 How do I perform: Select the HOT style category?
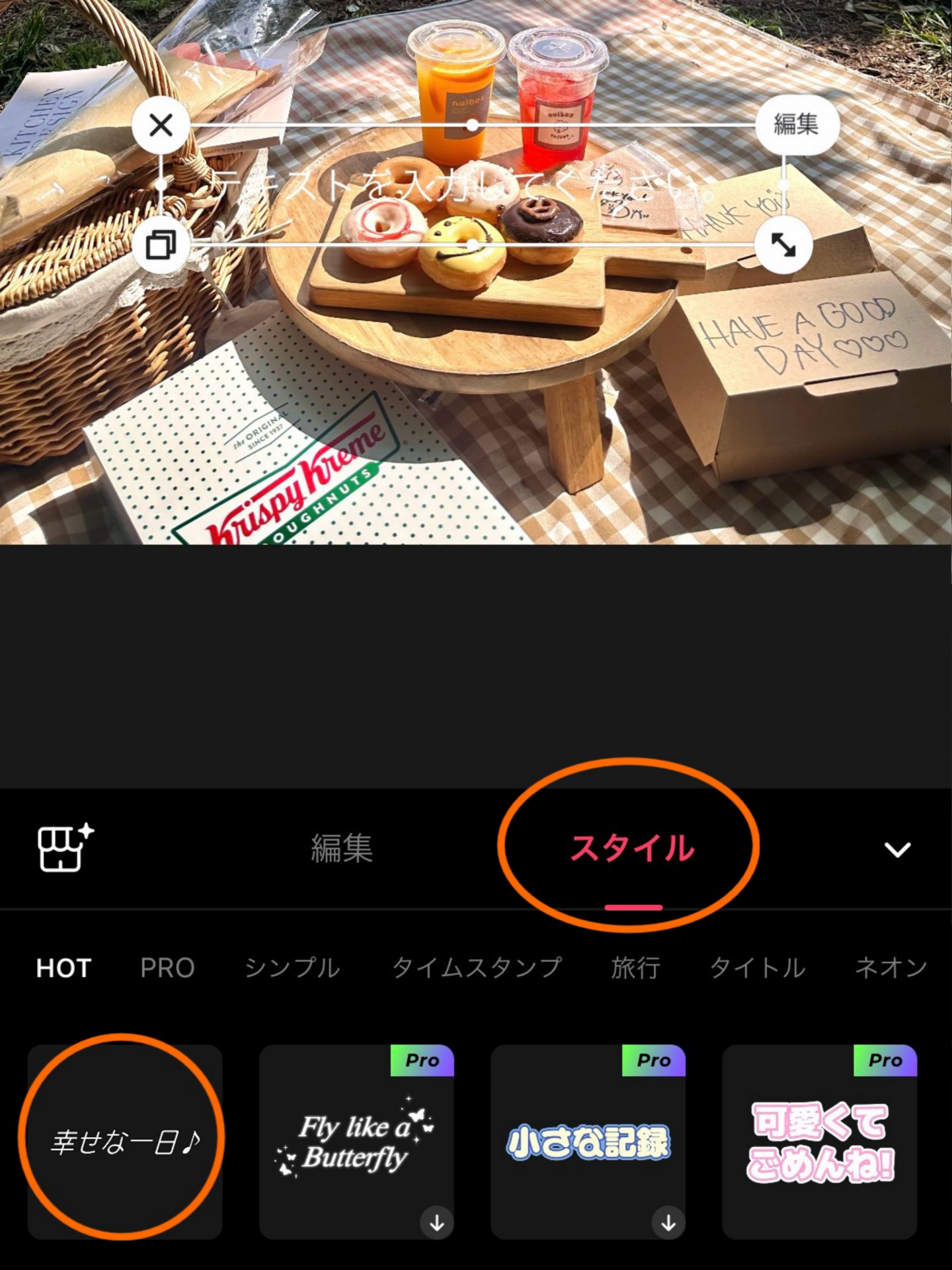(63, 968)
